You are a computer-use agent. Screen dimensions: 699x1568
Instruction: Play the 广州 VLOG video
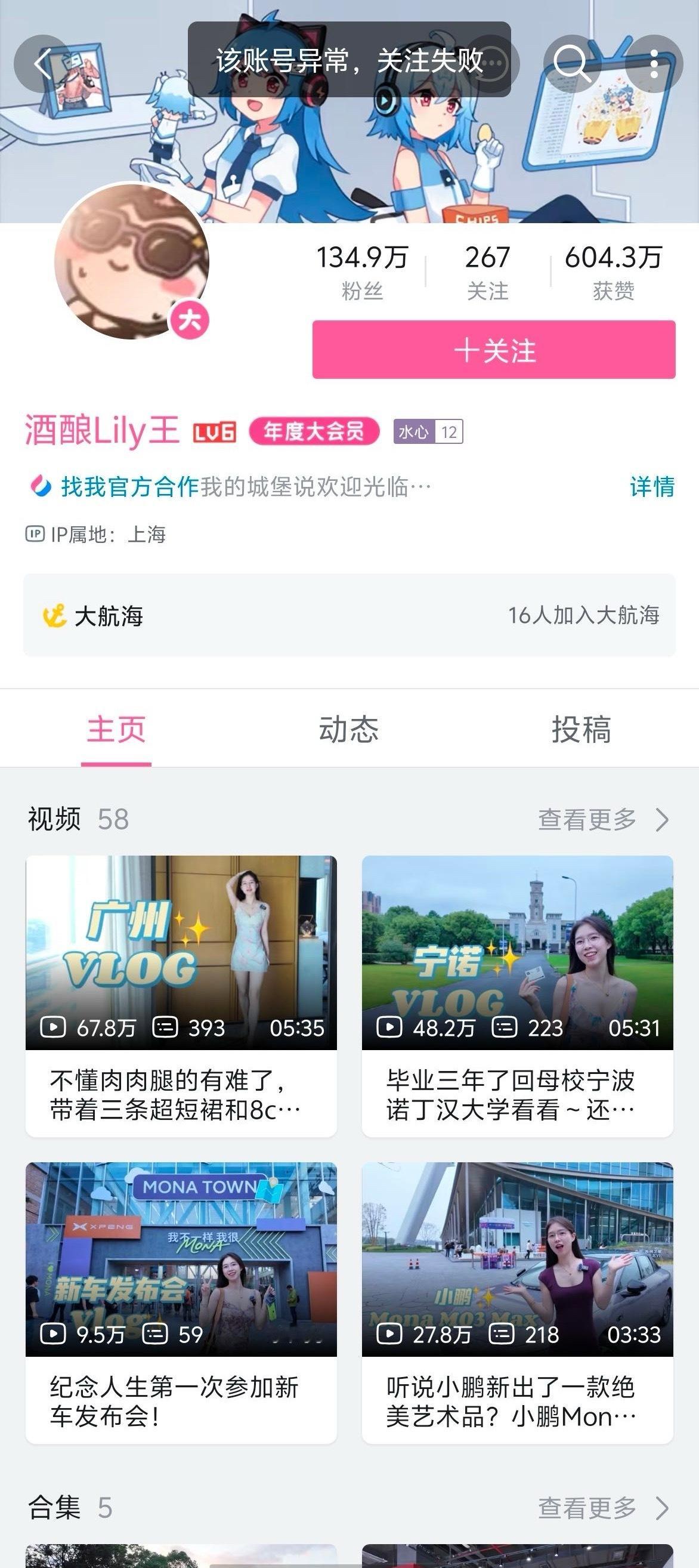181,953
